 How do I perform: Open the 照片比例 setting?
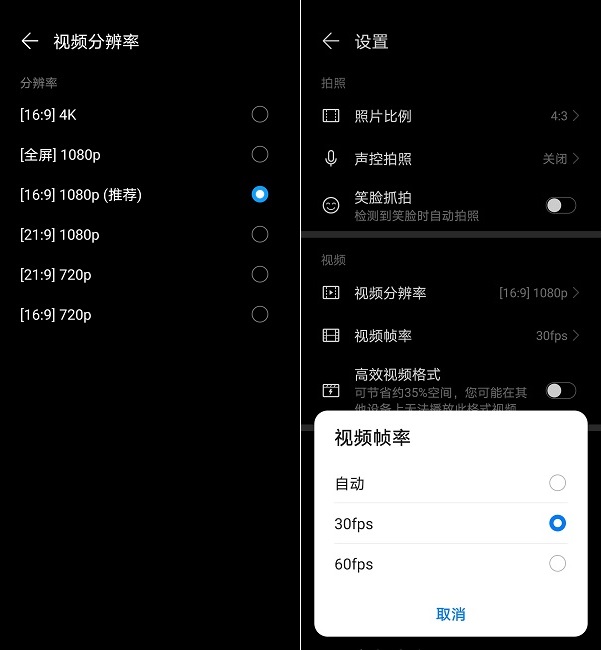tap(450, 116)
